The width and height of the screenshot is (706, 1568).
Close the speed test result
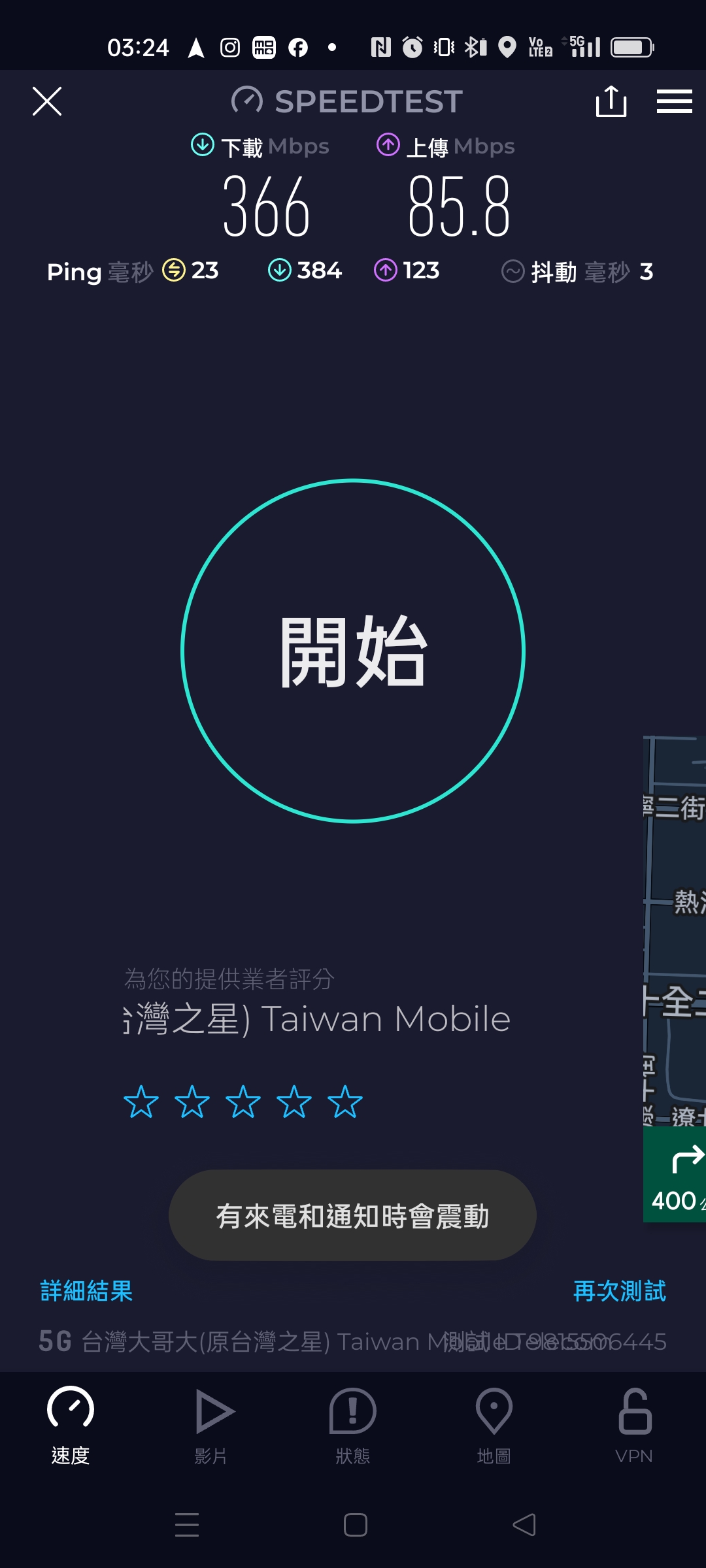47,101
